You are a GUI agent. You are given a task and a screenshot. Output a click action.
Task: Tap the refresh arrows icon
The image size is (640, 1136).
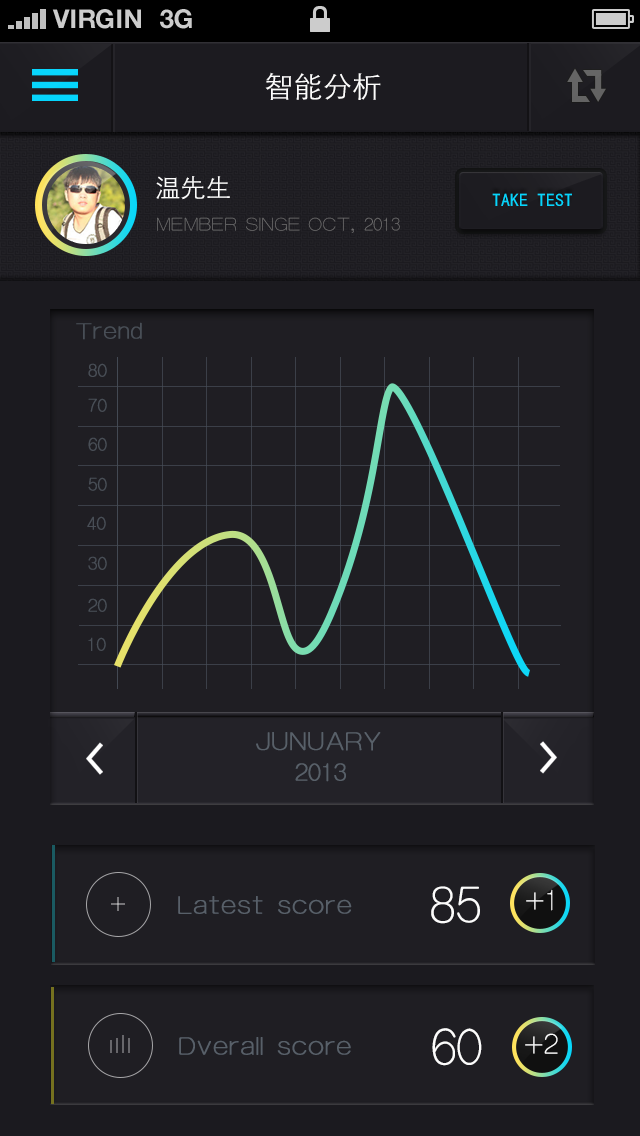click(586, 85)
